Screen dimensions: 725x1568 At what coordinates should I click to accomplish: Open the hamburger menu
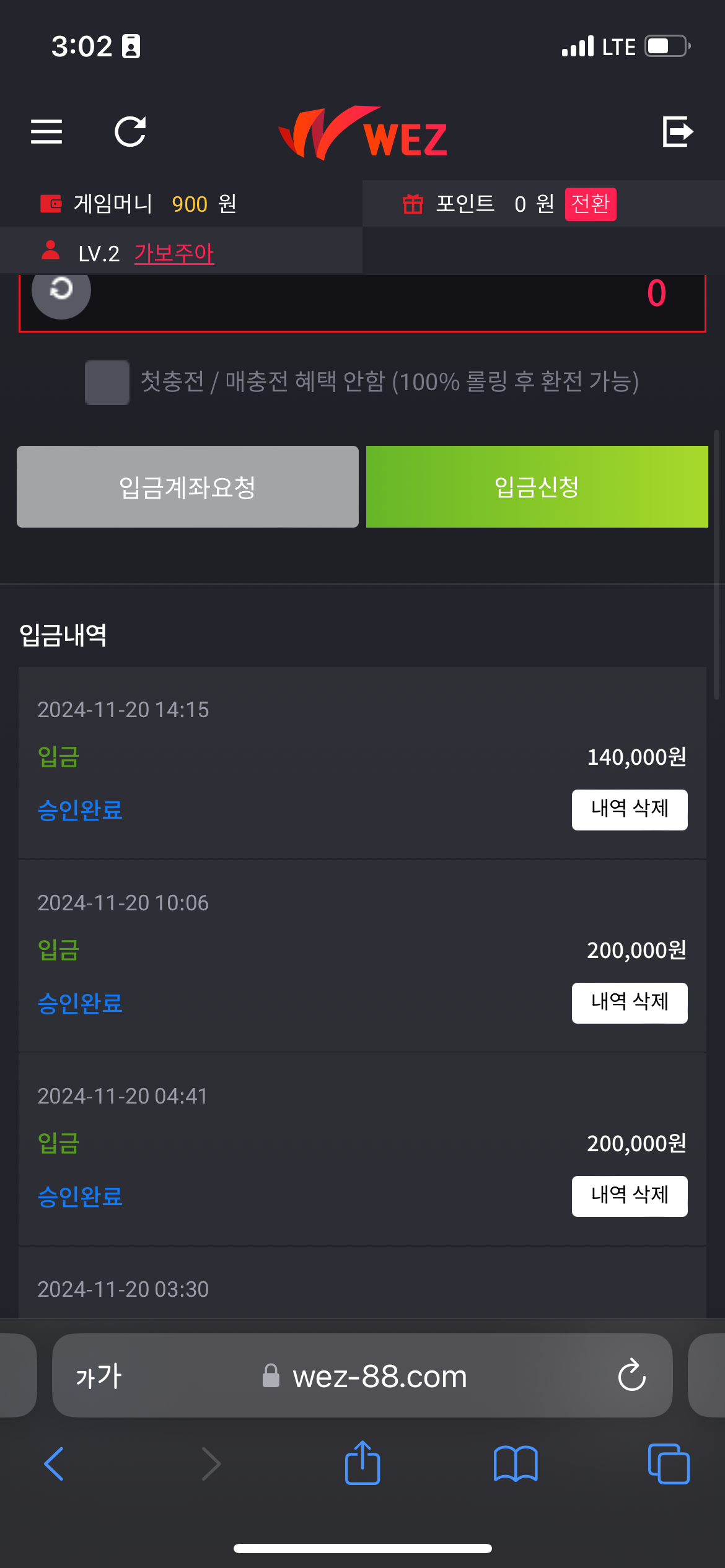(46, 132)
